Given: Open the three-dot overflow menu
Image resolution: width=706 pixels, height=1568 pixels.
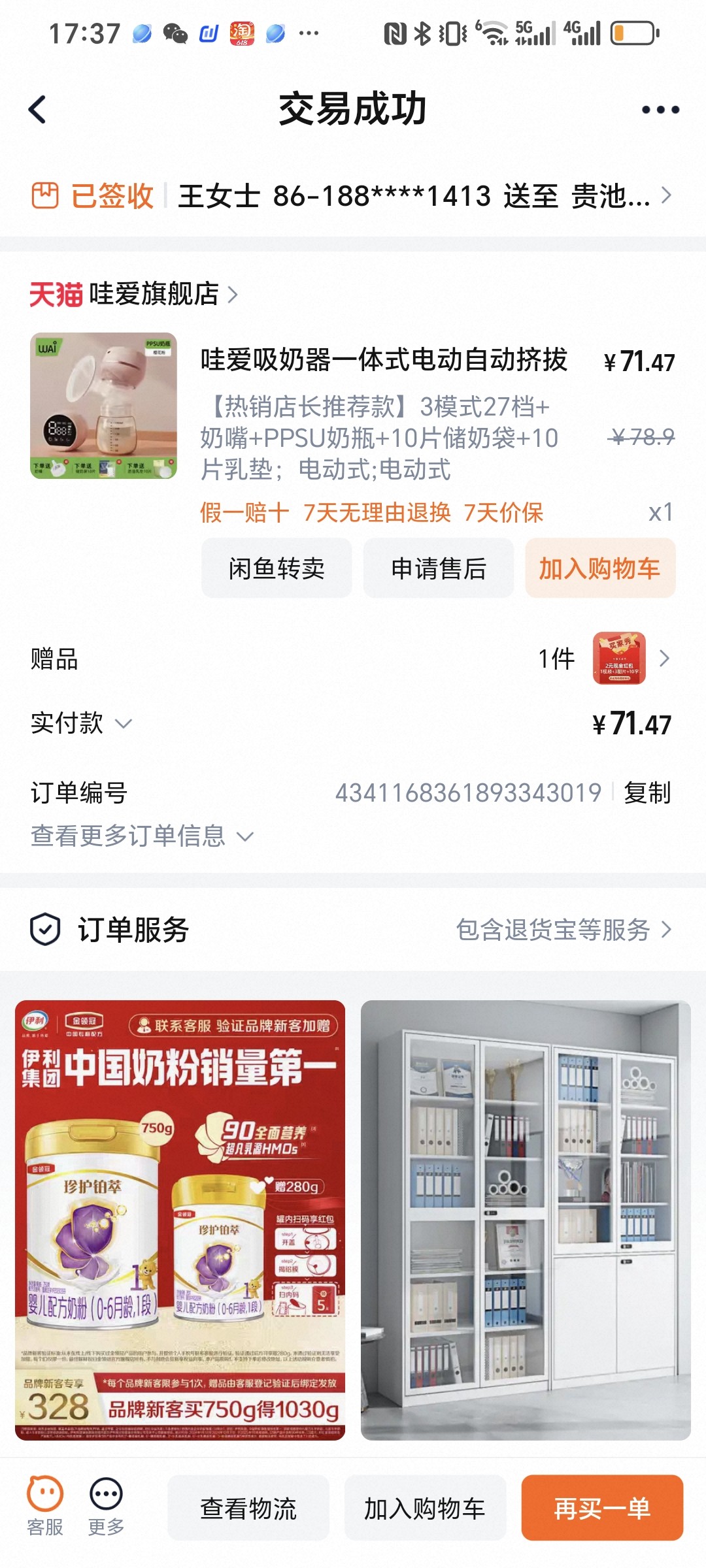Looking at the screenshot, I should 660,110.
